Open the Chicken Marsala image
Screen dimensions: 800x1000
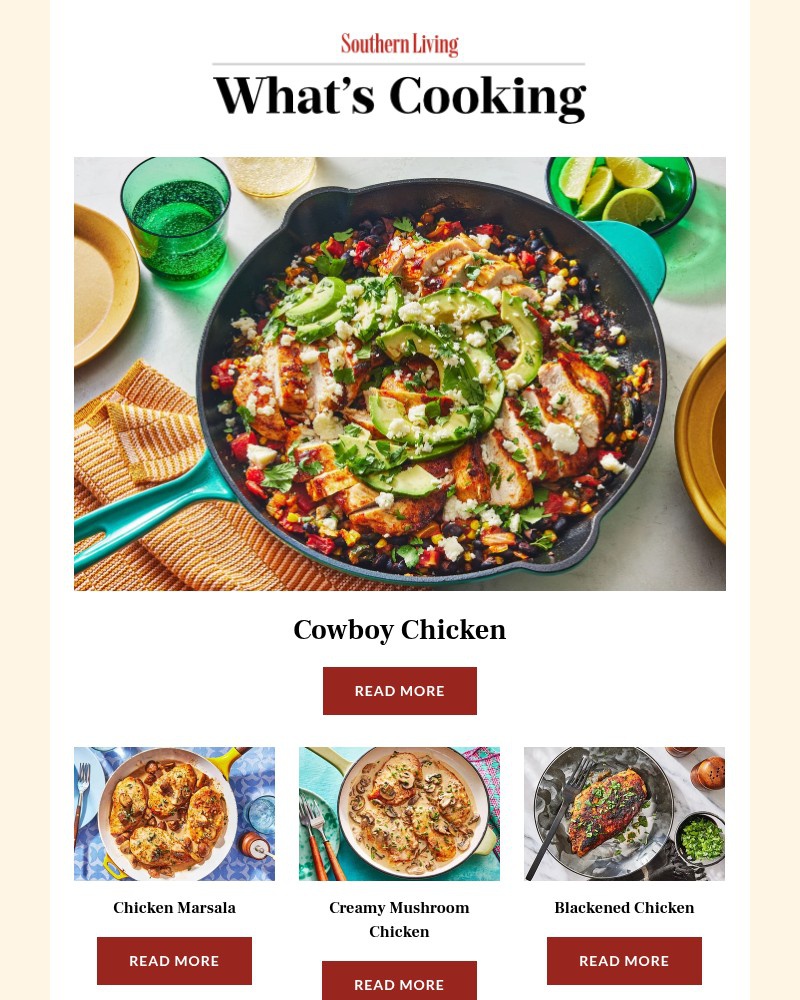(x=174, y=813)
